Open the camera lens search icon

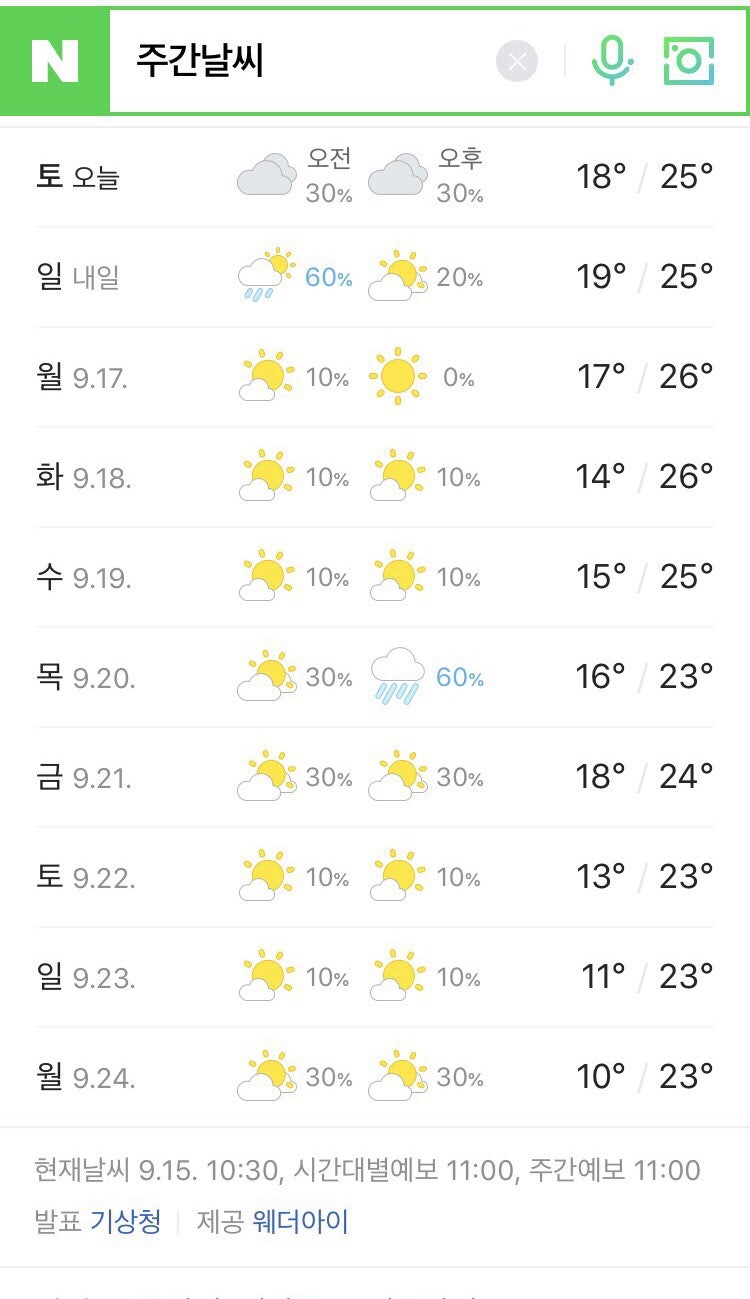pyautogui.click(x=689, y=61)
